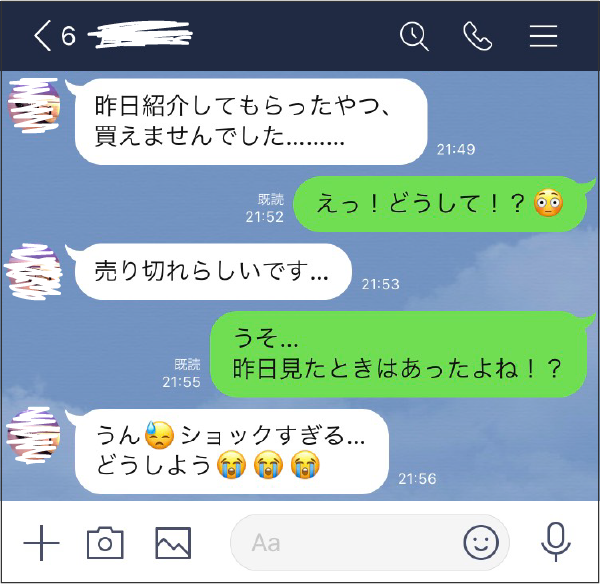
Task: Open the camera to take a photo
Action: pyautogui.click(x=105, y=543)
